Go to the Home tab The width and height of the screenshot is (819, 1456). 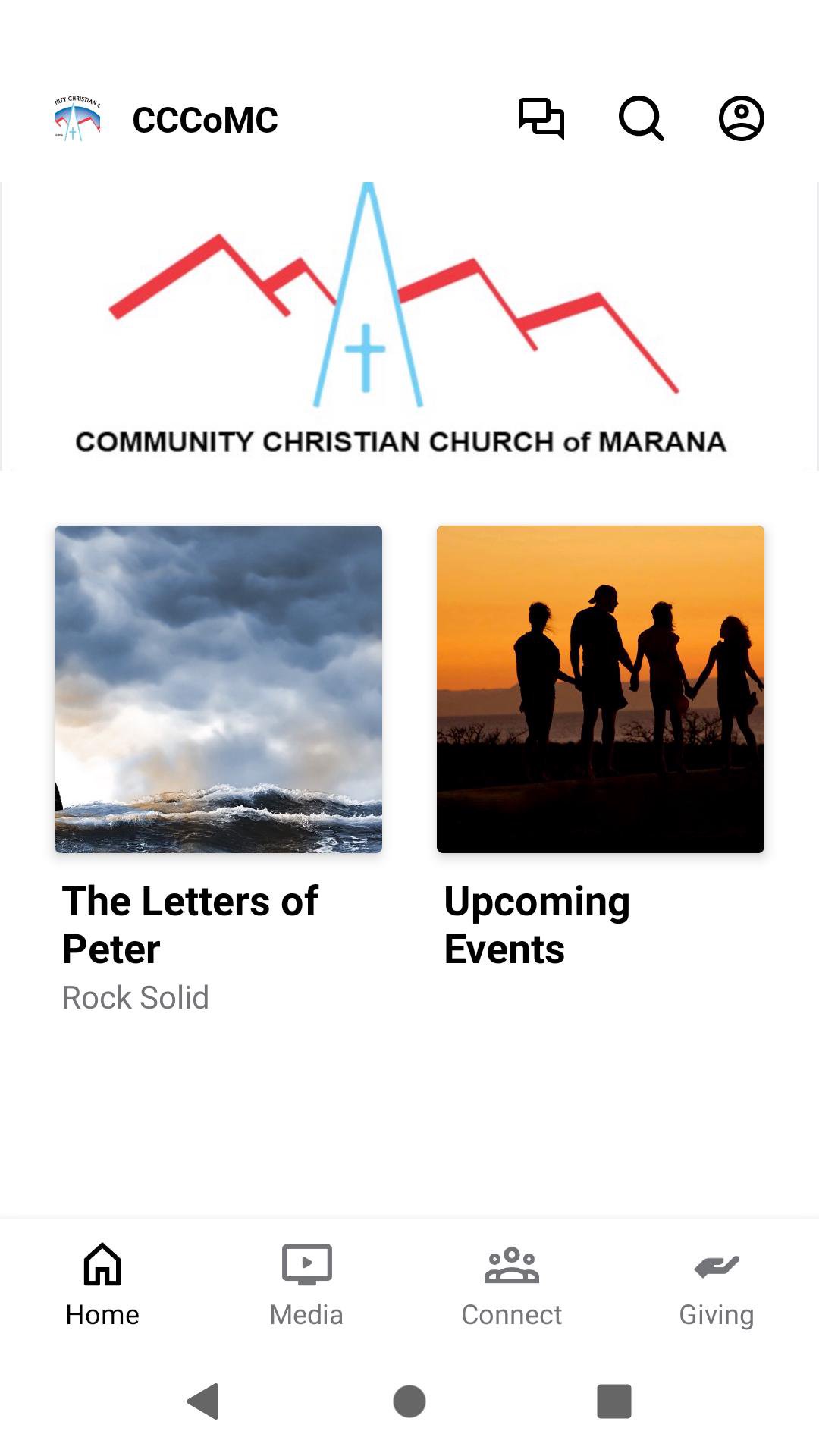click(102, 1284)
